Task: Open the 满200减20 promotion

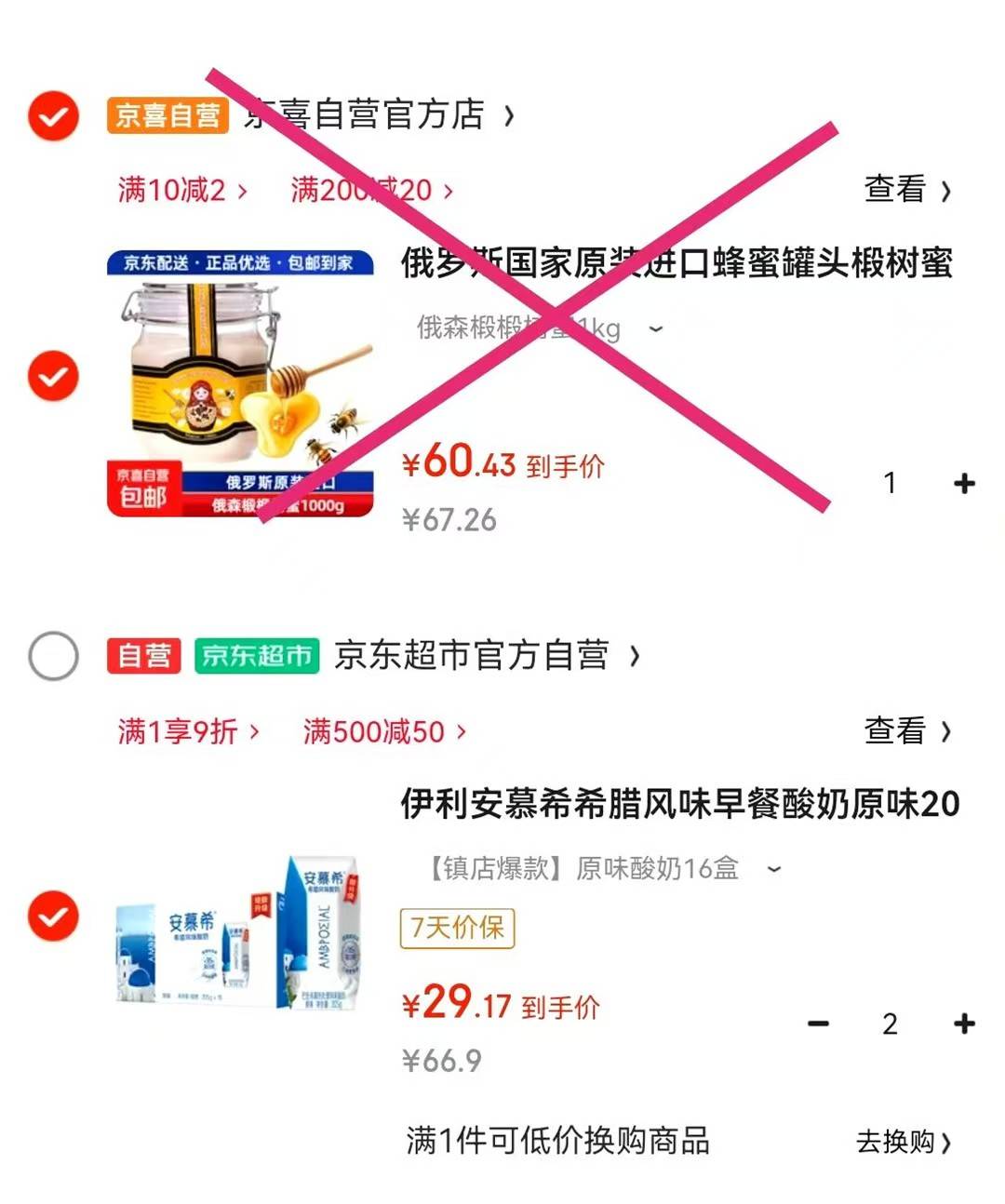Action: pos(371,191)
